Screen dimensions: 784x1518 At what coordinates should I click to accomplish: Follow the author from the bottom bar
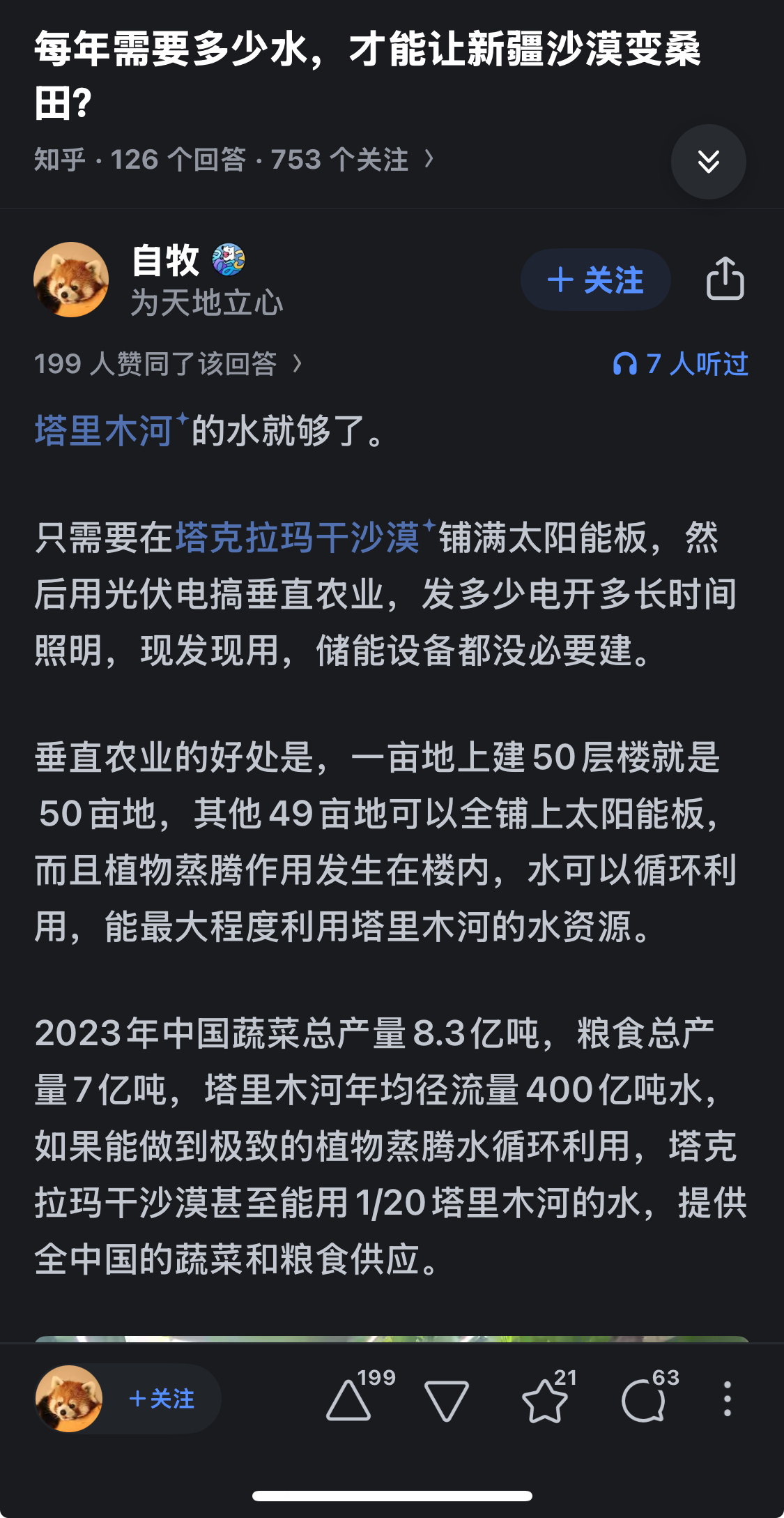162,1399
